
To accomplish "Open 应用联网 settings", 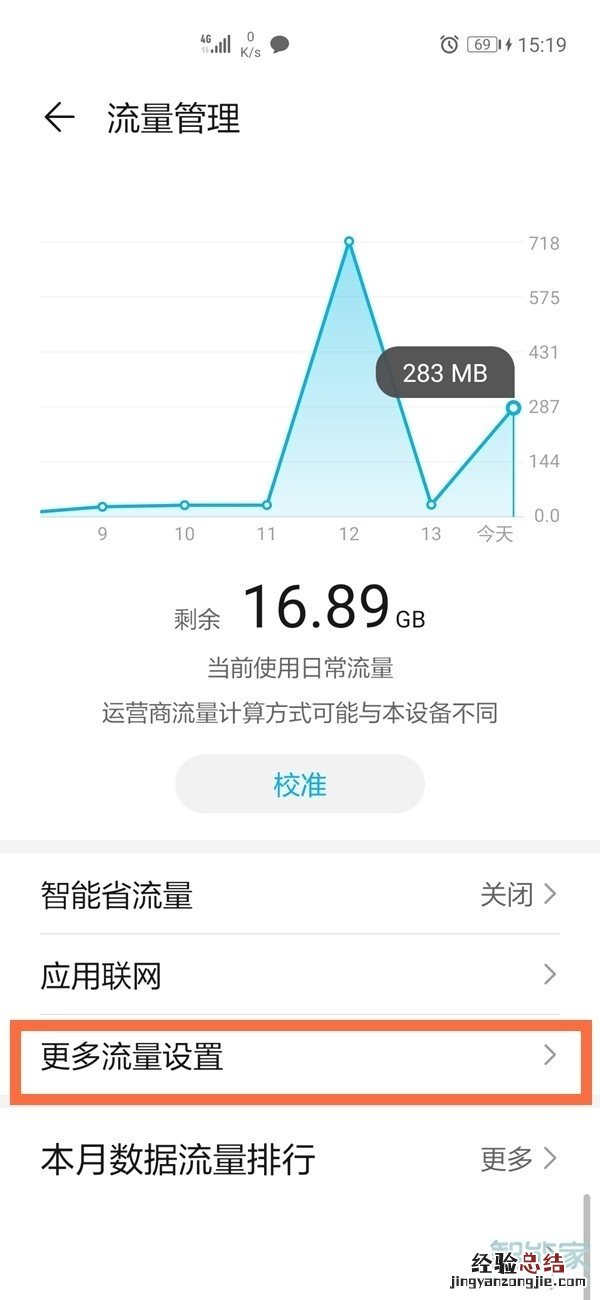I will 298,975.
